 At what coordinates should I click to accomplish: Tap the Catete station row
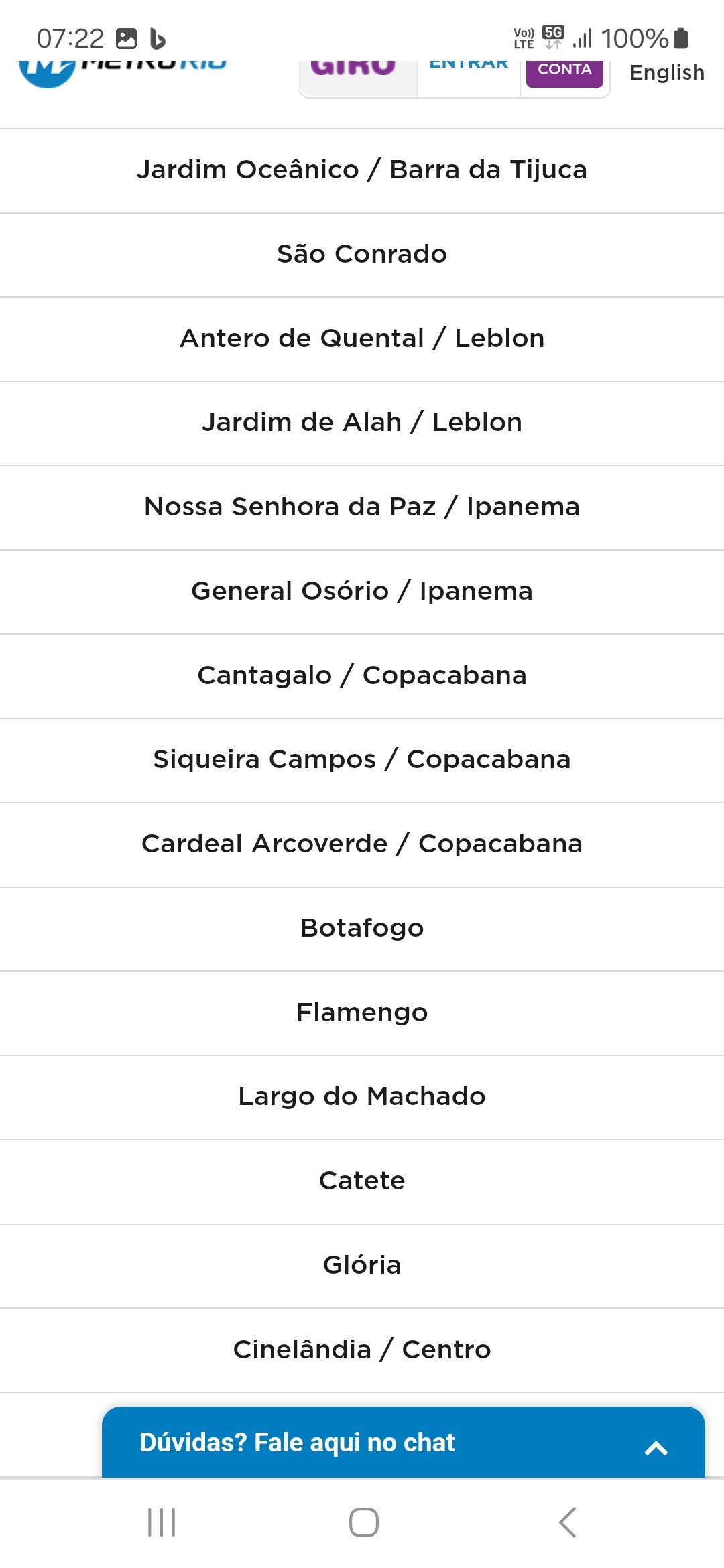[x=362, y=1181]
